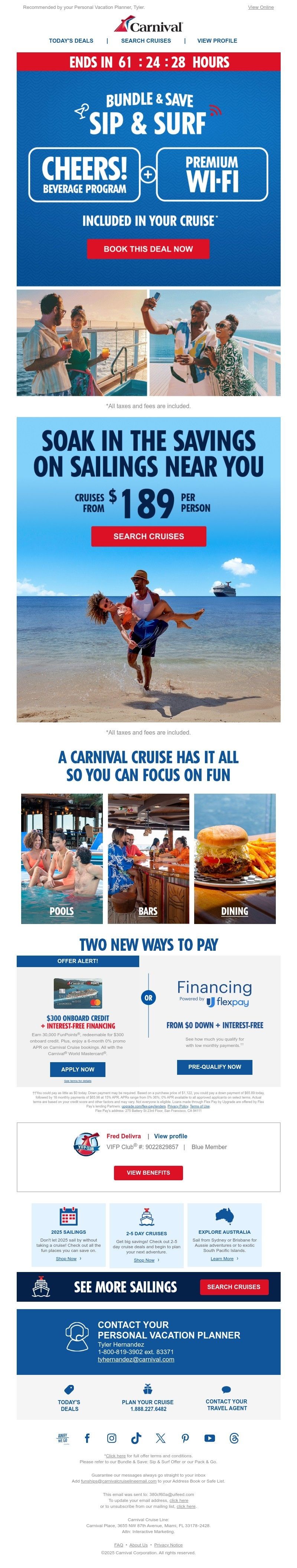Tap the View Benefits button

tap(148, 1172)
